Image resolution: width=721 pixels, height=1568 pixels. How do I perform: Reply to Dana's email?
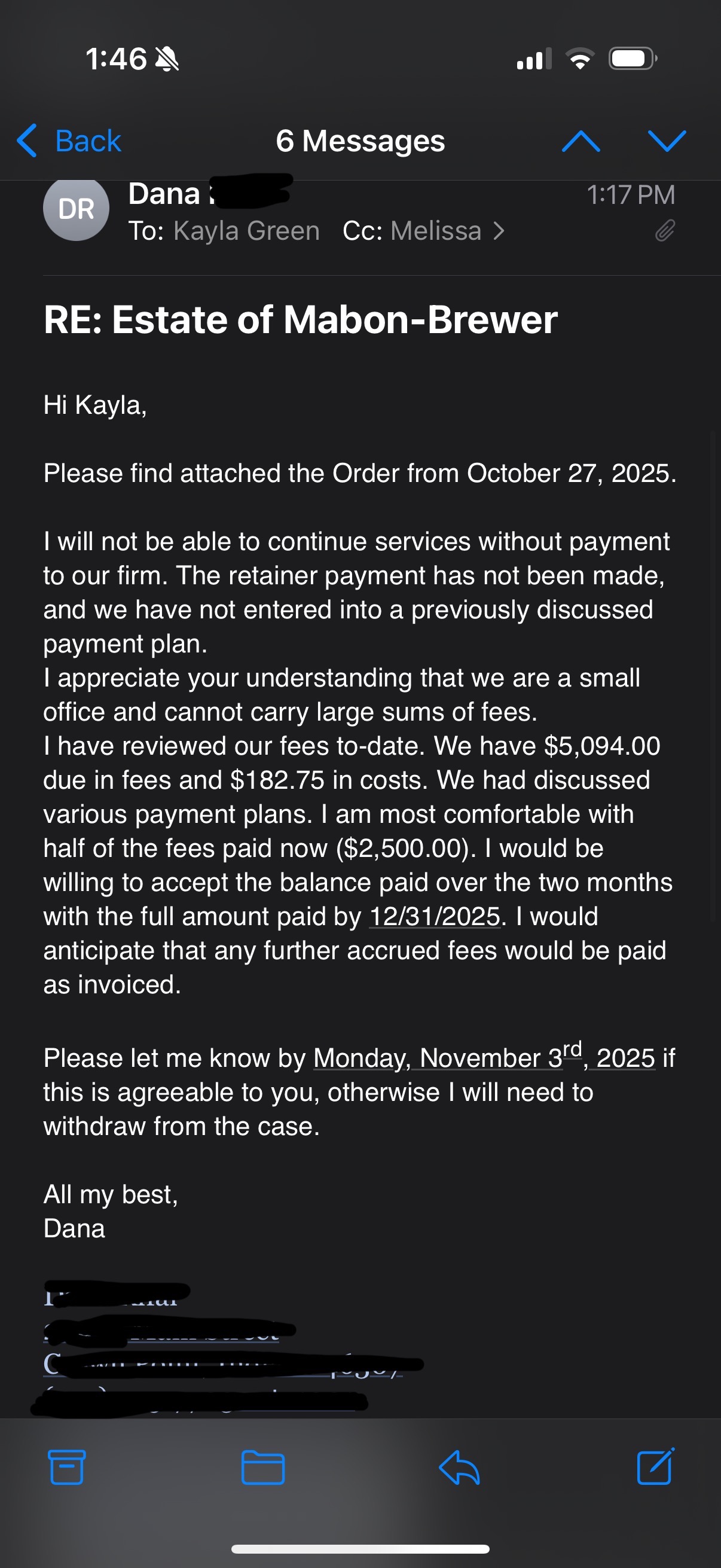coord(459,1468)
